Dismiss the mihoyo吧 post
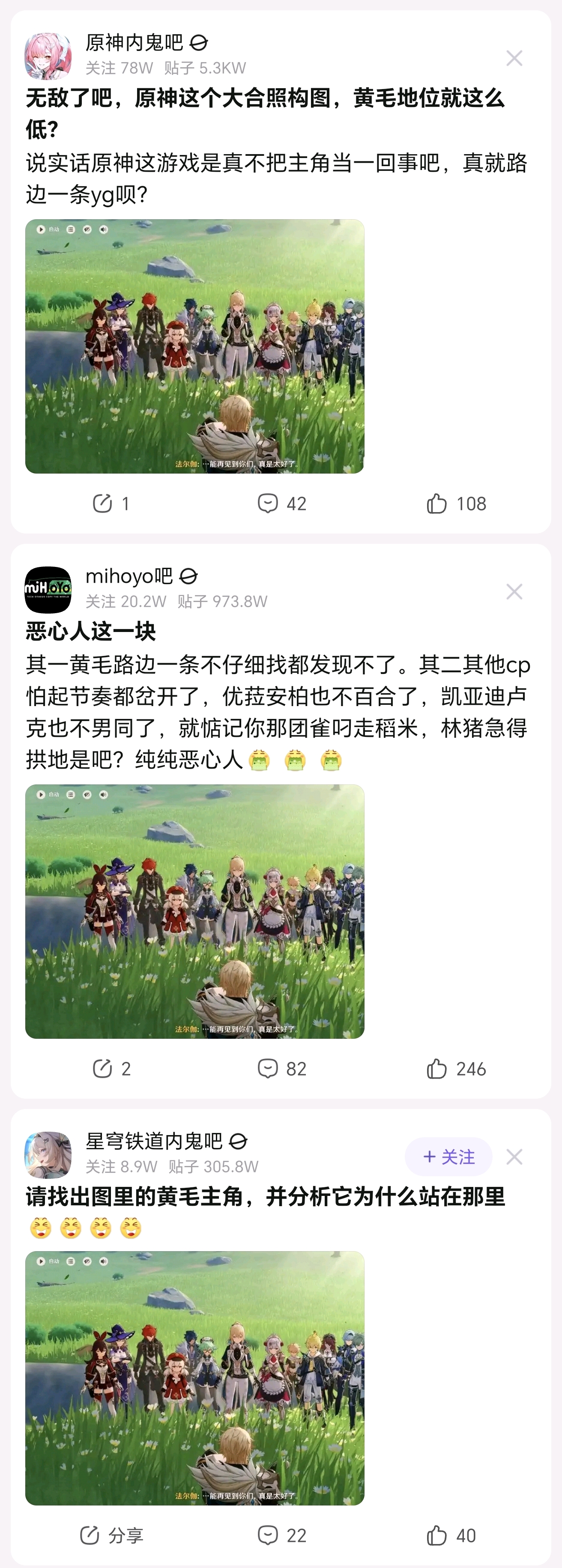The width and height of the screenshot is (562, 1568). click(514, 592)
